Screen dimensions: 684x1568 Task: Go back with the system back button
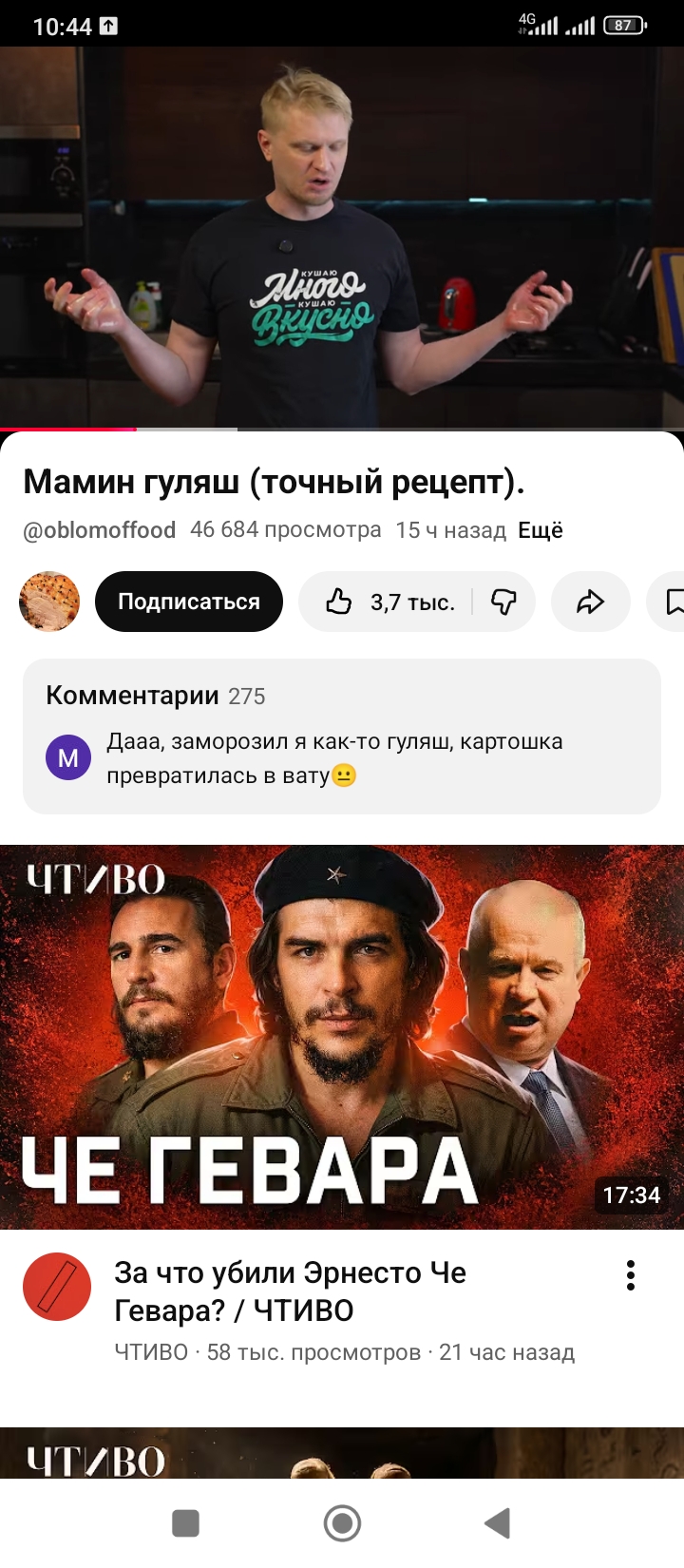pyautogui.click(x=497, y=1523)
